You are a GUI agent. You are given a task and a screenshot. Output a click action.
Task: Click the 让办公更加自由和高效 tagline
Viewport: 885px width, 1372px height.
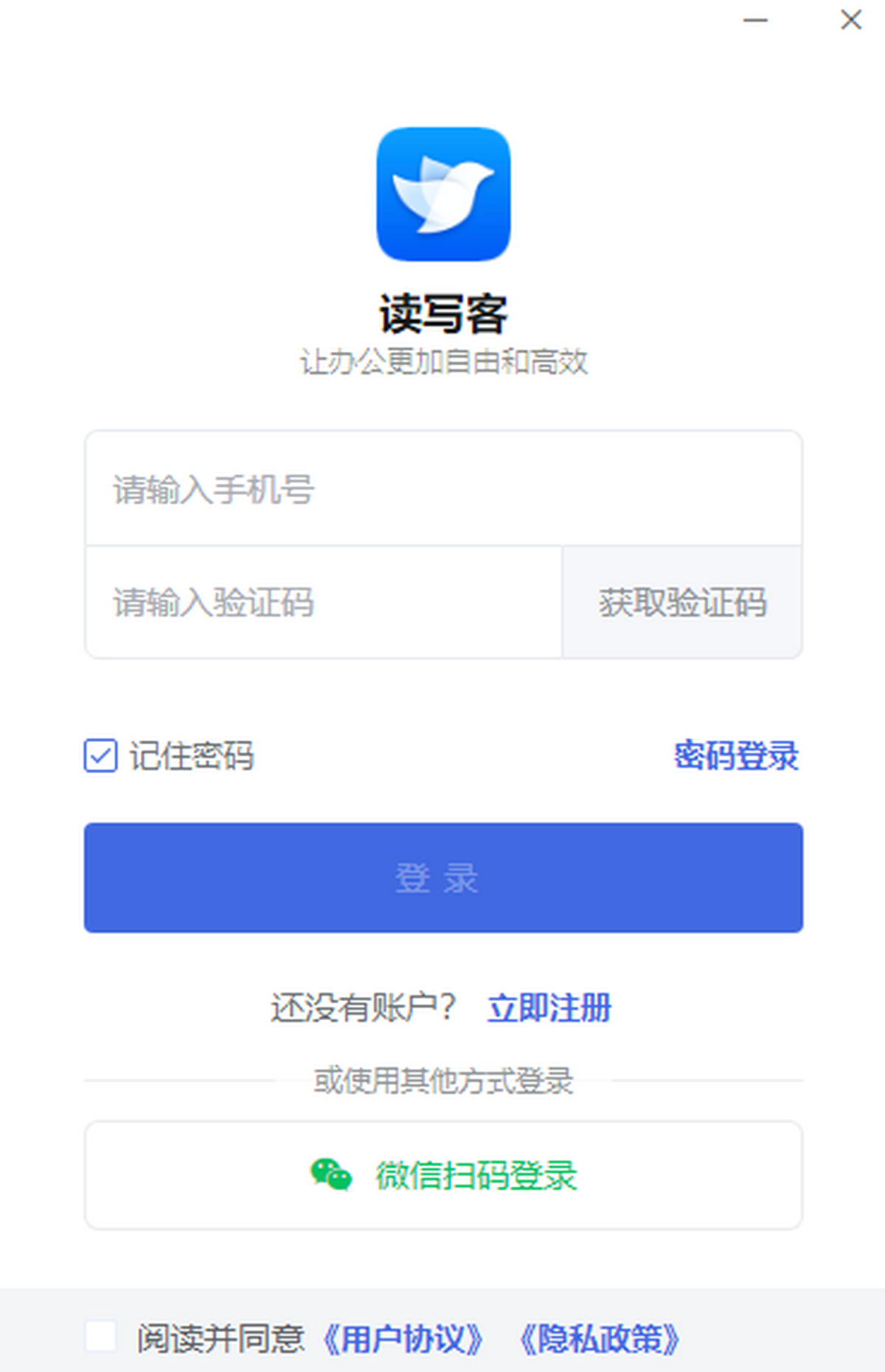click(442, 361)
